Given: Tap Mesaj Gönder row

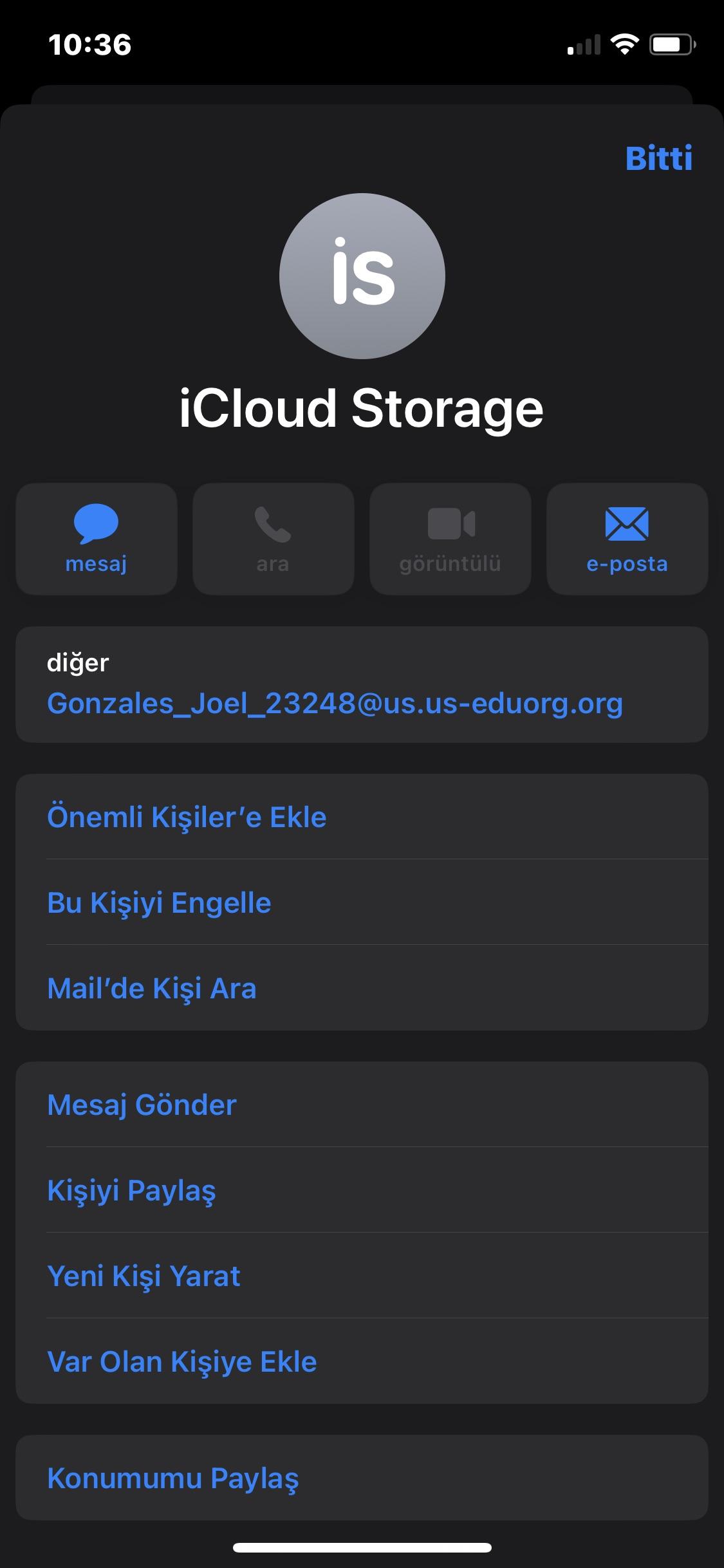Looking at the screenshot, I should point(142,1105).
